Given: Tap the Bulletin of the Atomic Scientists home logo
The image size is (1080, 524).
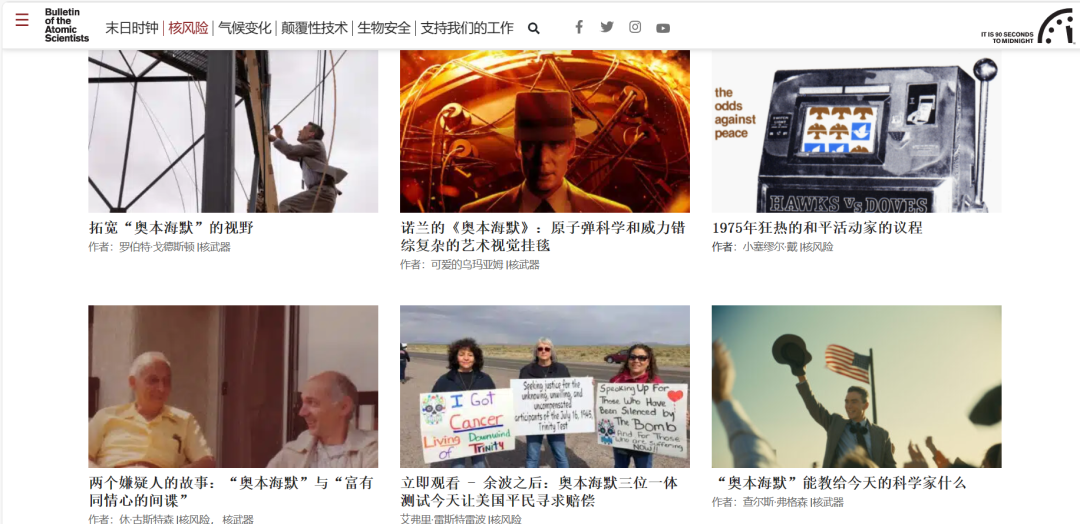Looking at the screenshot, I should coord(67,25).
